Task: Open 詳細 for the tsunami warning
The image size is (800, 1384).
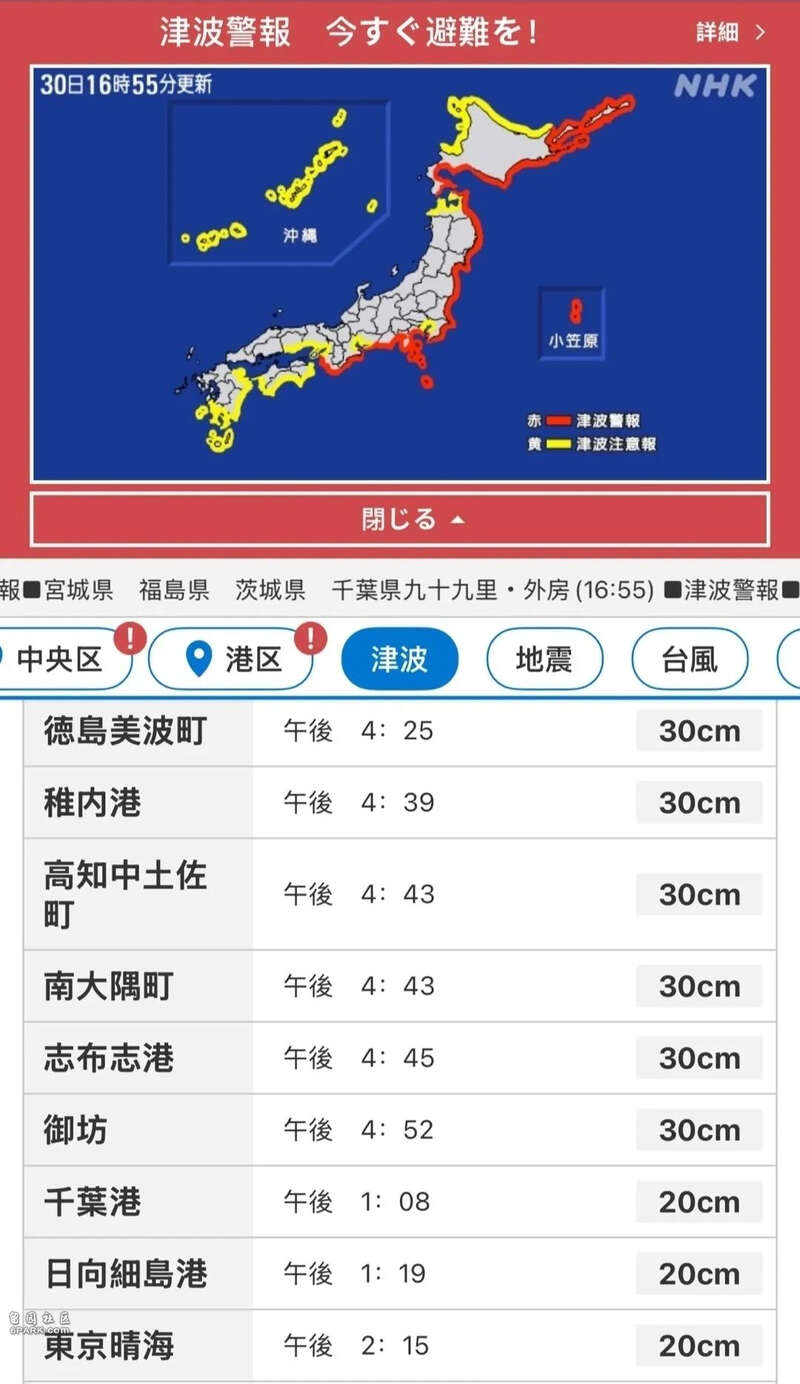Action: (x=730, y=32)
